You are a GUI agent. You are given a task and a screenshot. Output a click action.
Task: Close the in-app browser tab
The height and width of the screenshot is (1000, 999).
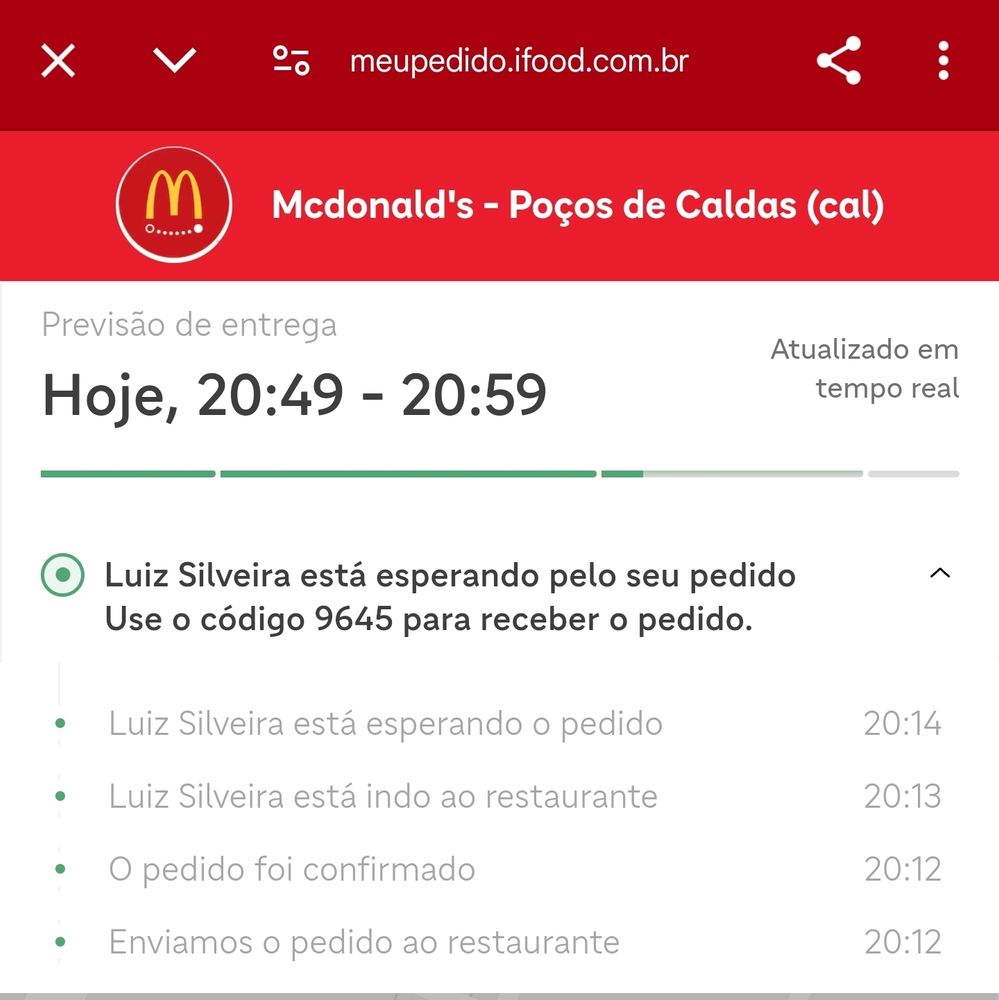click(x=58, y=61)
